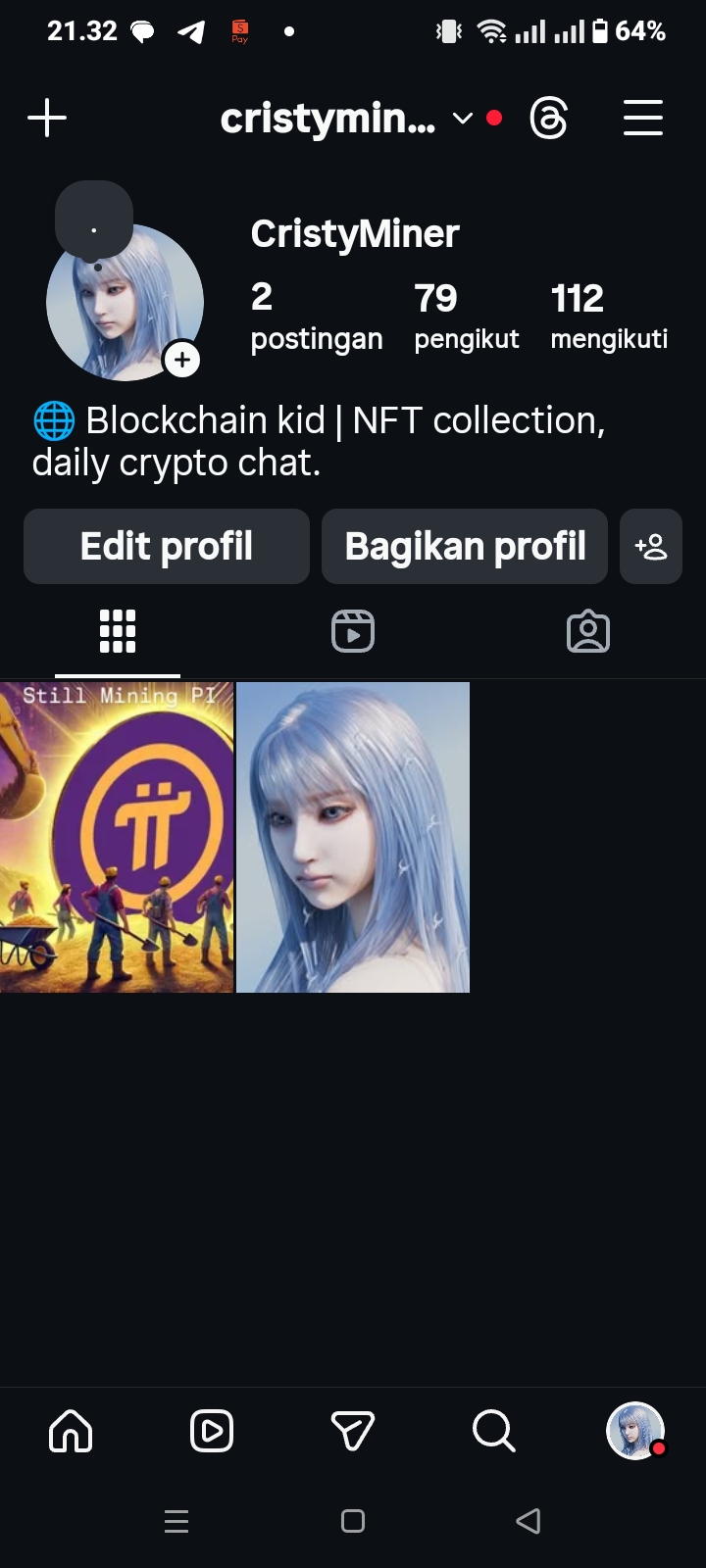Tap the Bagikan profil button
Screen dimensions: 706x1568
[465, 546]
